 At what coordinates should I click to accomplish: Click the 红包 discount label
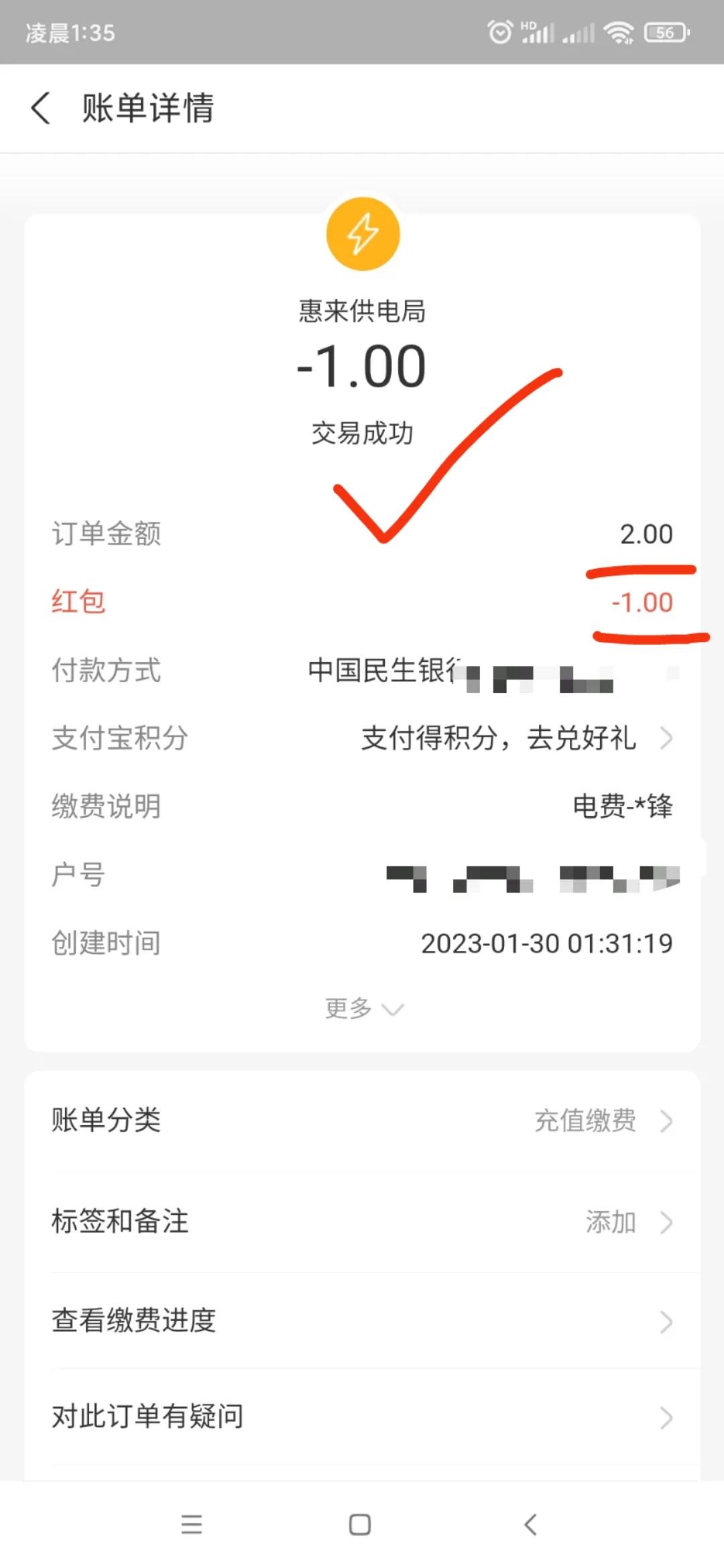[78, 602]
